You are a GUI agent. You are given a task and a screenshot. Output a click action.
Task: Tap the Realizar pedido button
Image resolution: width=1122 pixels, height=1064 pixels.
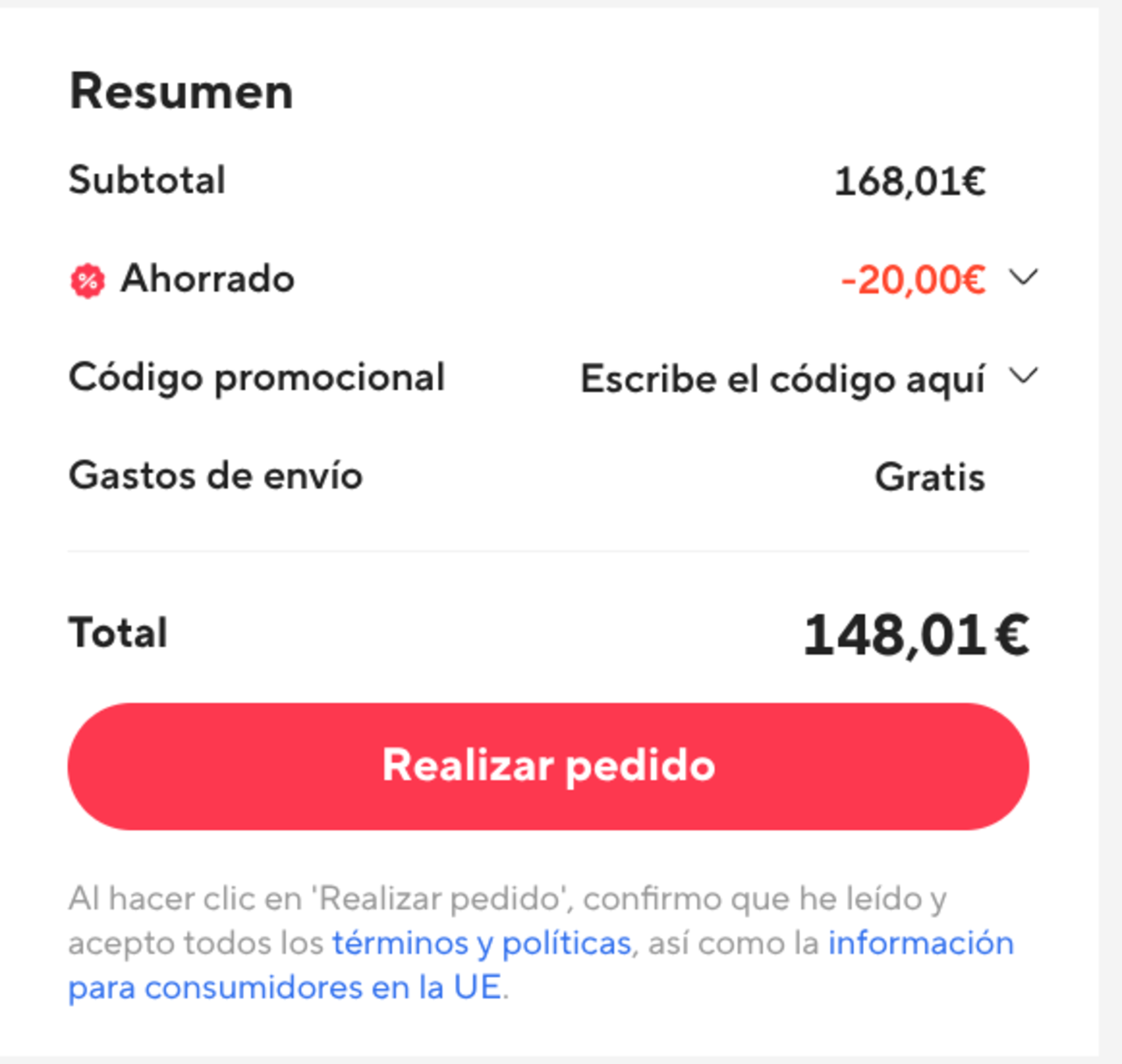548,766
